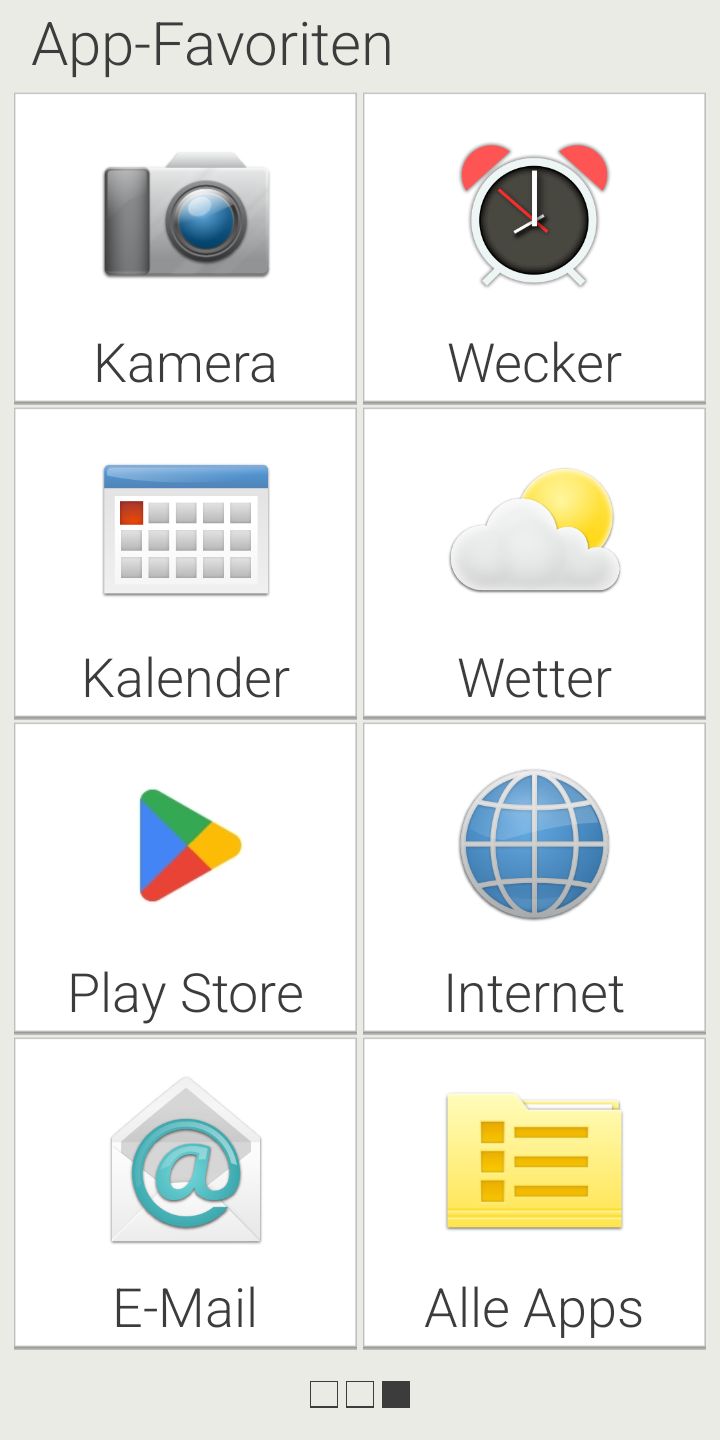Open the Play Store
The image size is (720, 1440).
186,877
